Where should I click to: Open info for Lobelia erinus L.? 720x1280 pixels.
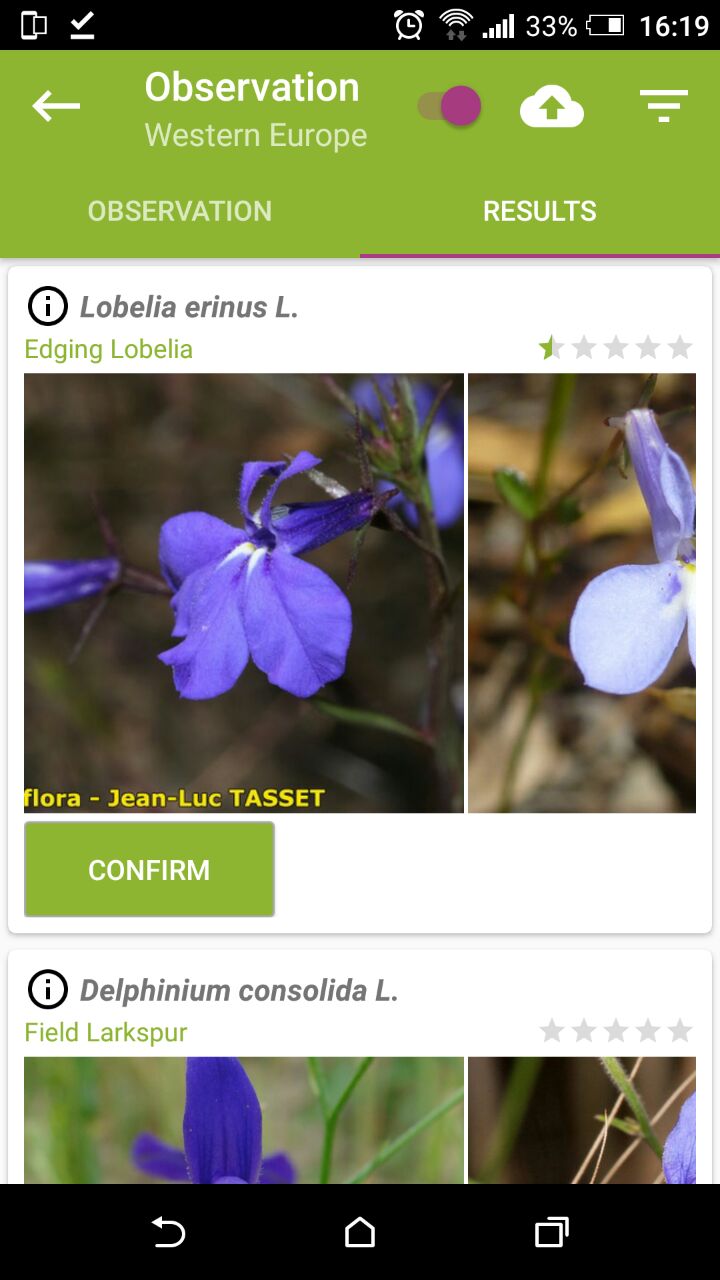(x=47, y=306)
